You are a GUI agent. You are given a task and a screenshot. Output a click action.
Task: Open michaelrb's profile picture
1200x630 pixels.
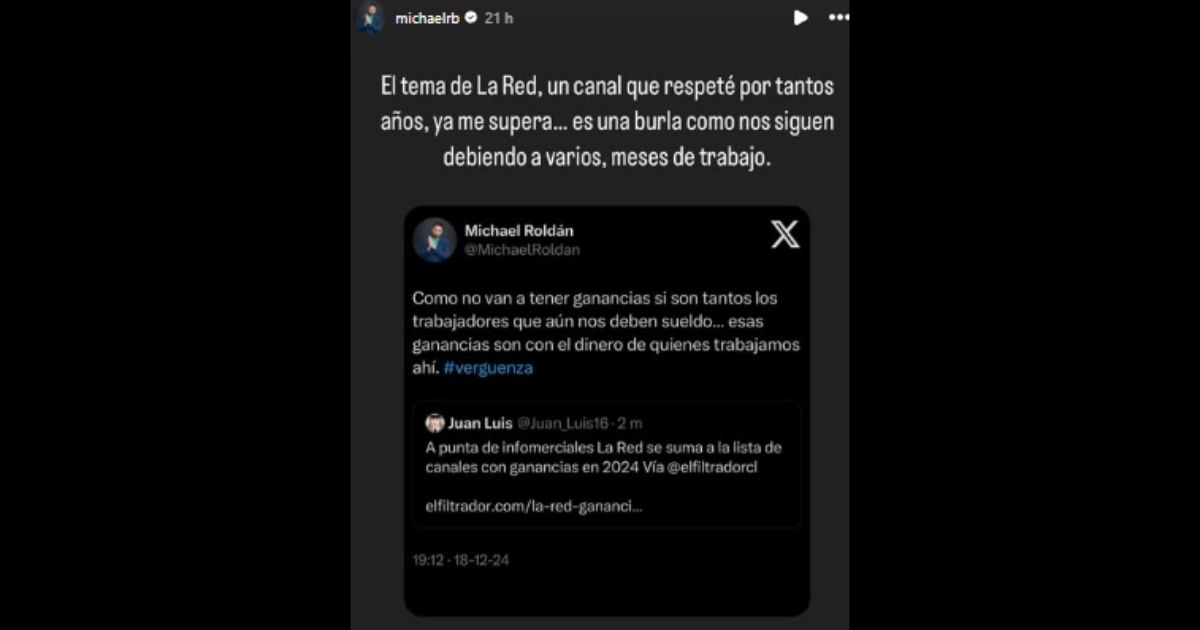pyautogui.click(x=371, y=18)
